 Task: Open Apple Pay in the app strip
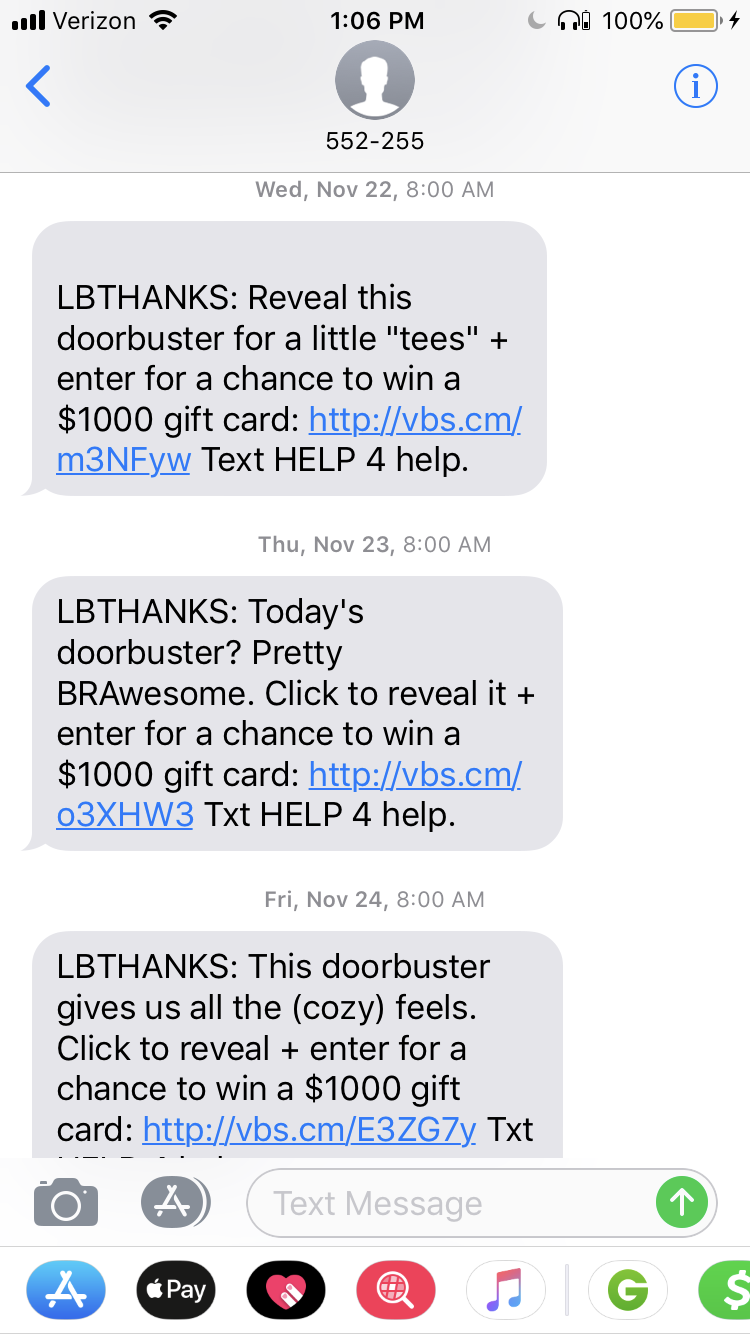click(176, 1290)
